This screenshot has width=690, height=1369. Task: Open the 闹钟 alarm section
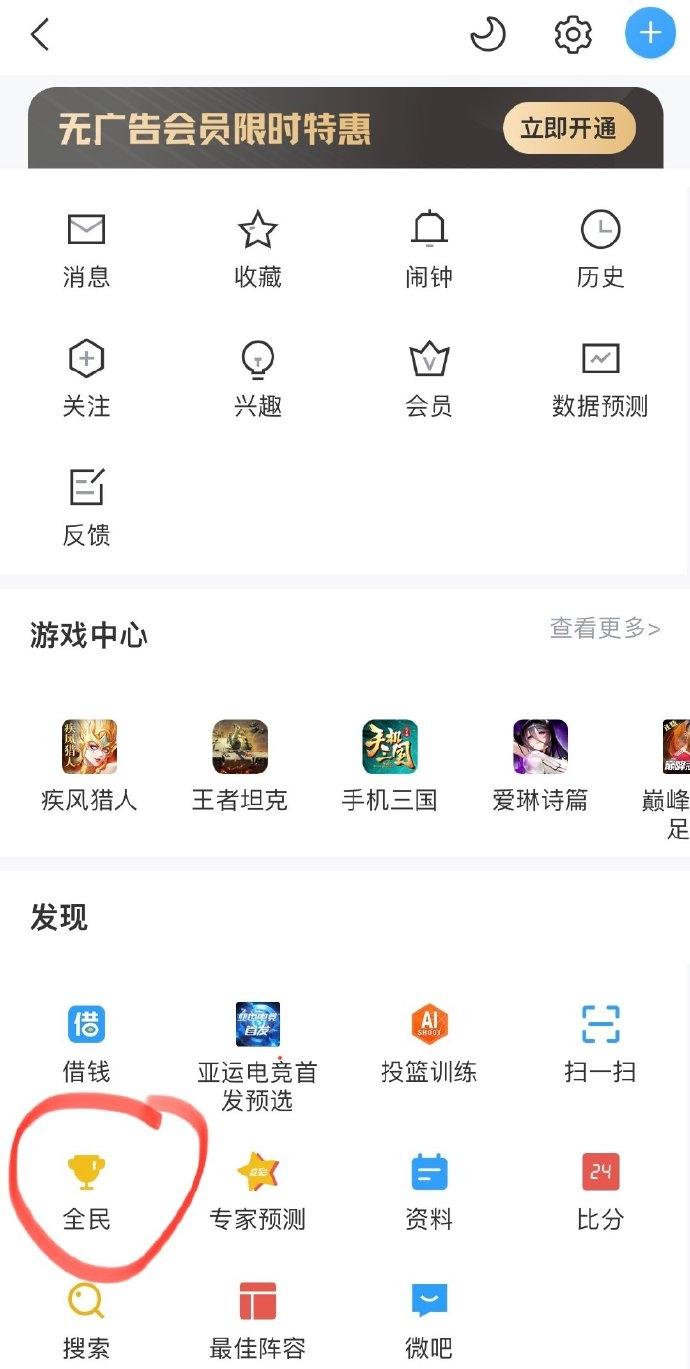429,250
